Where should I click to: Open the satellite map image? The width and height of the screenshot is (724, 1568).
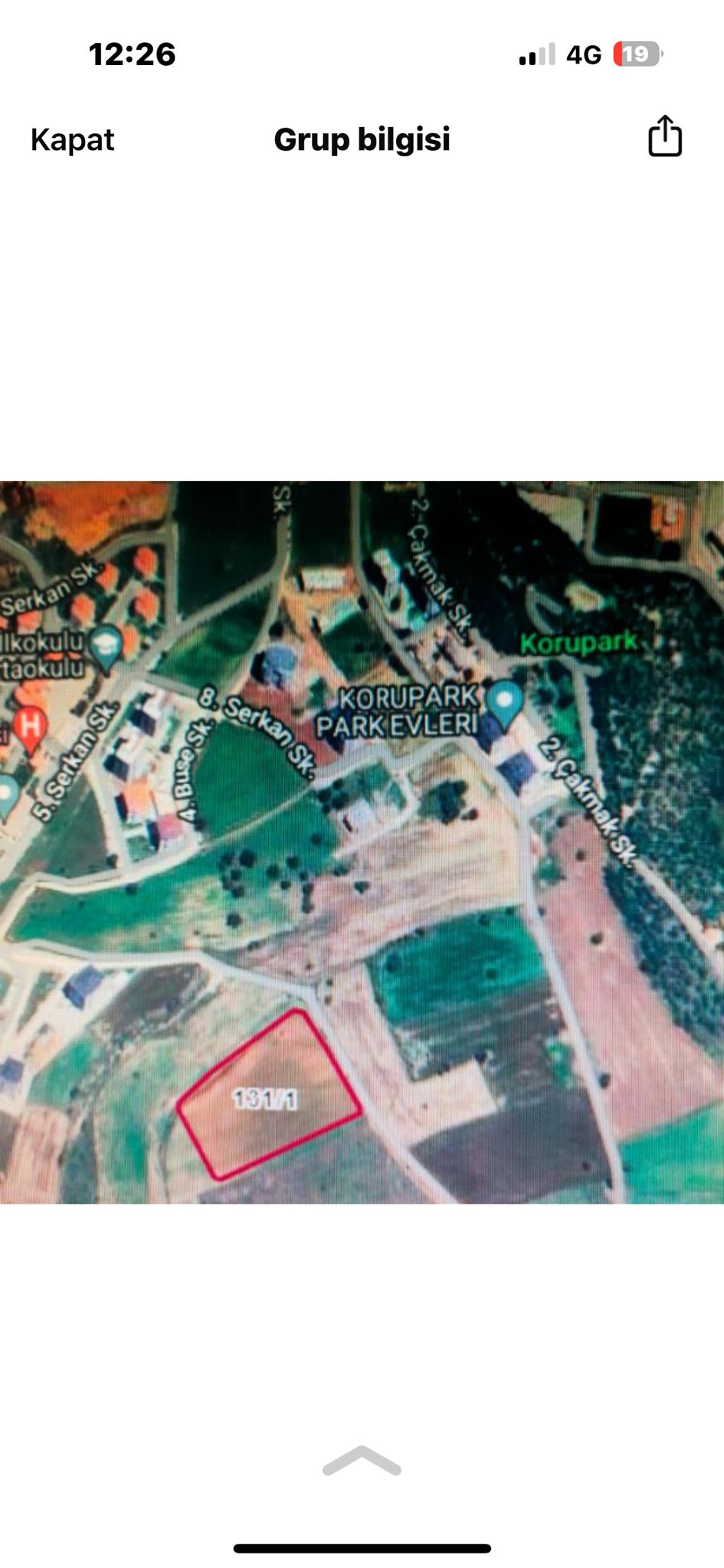click(x=362, y=841)
